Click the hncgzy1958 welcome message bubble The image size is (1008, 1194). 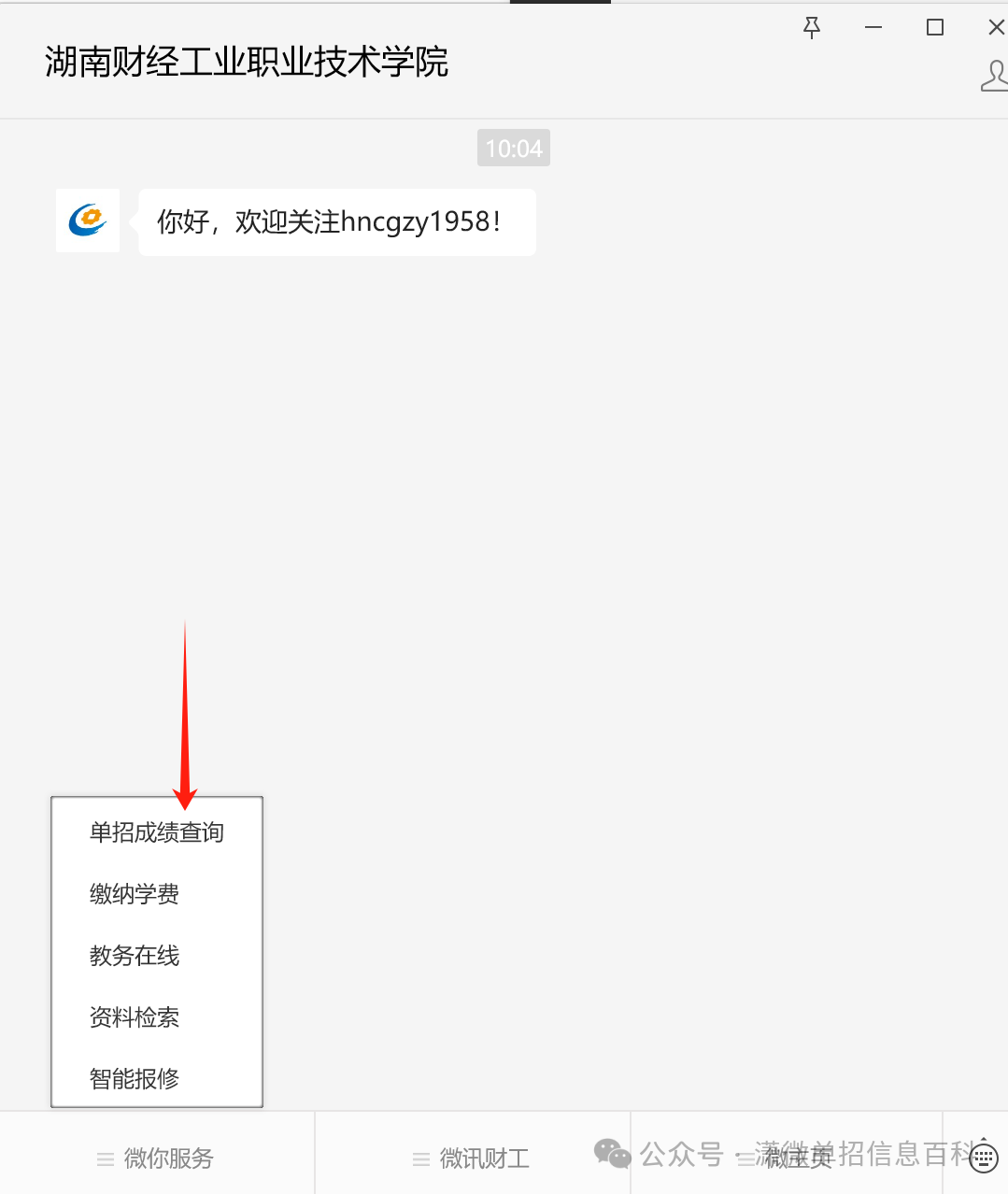[336, 222]
